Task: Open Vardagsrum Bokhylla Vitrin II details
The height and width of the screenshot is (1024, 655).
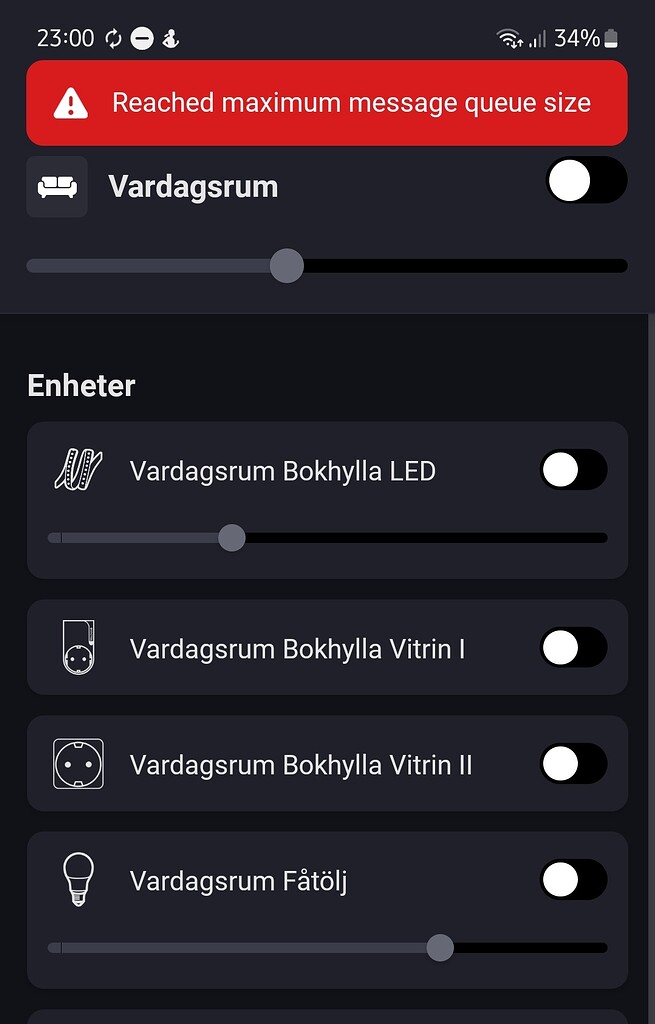Action: (x=300, y=765)
